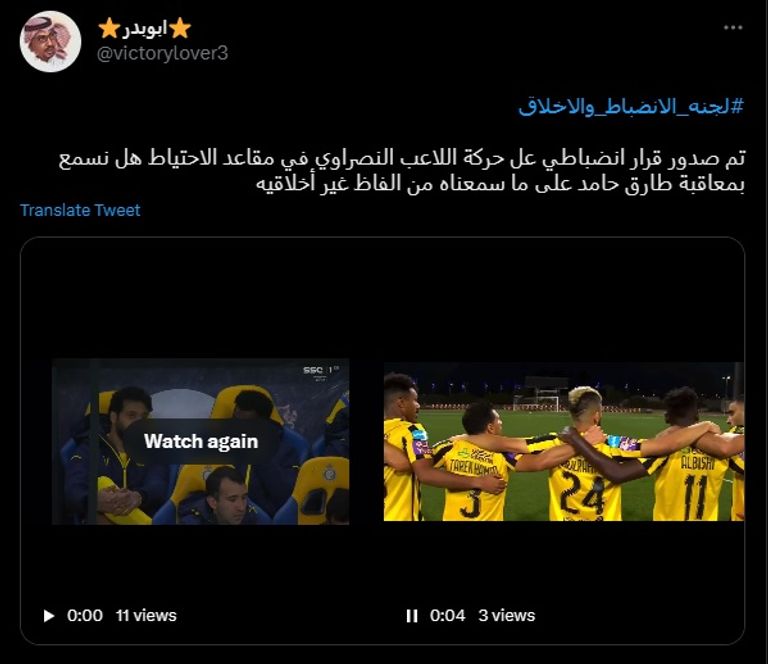
Task: Translate this tweet
Action: [x=80, y=210]
